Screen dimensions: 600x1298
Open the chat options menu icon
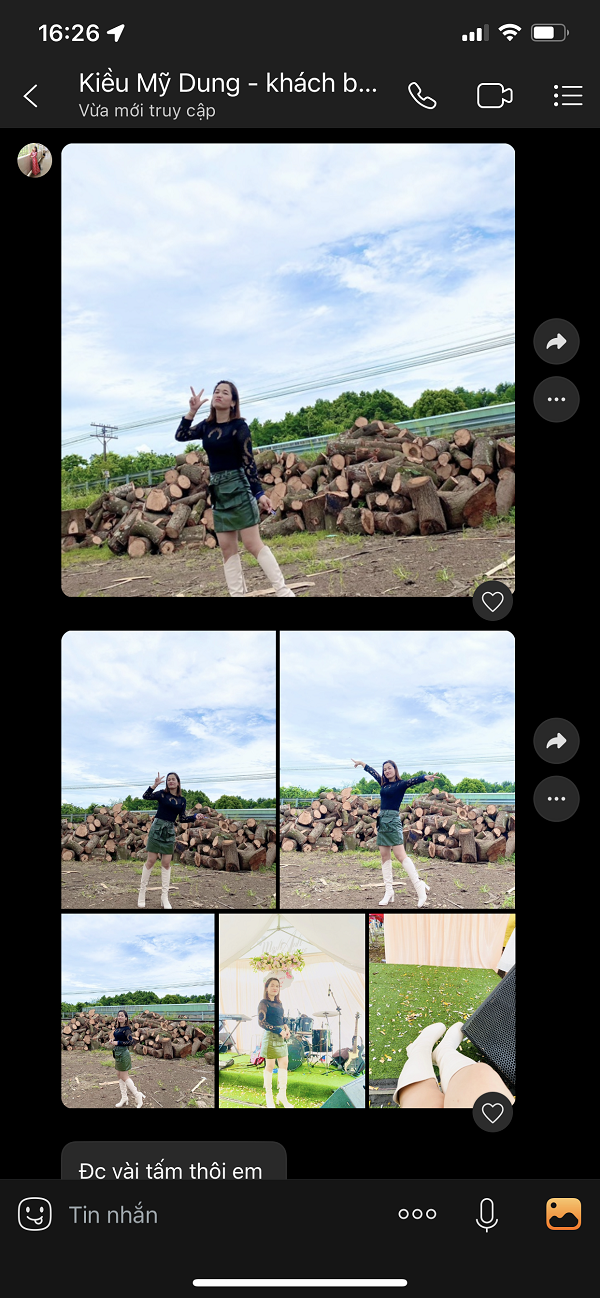pos(567,96)
